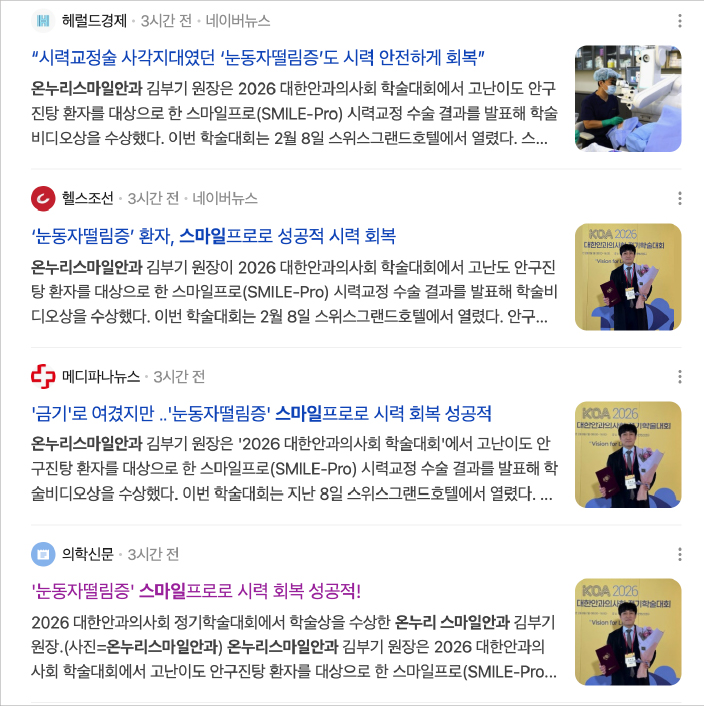Tap the 헬스조선 article thumbnail image

628,276
